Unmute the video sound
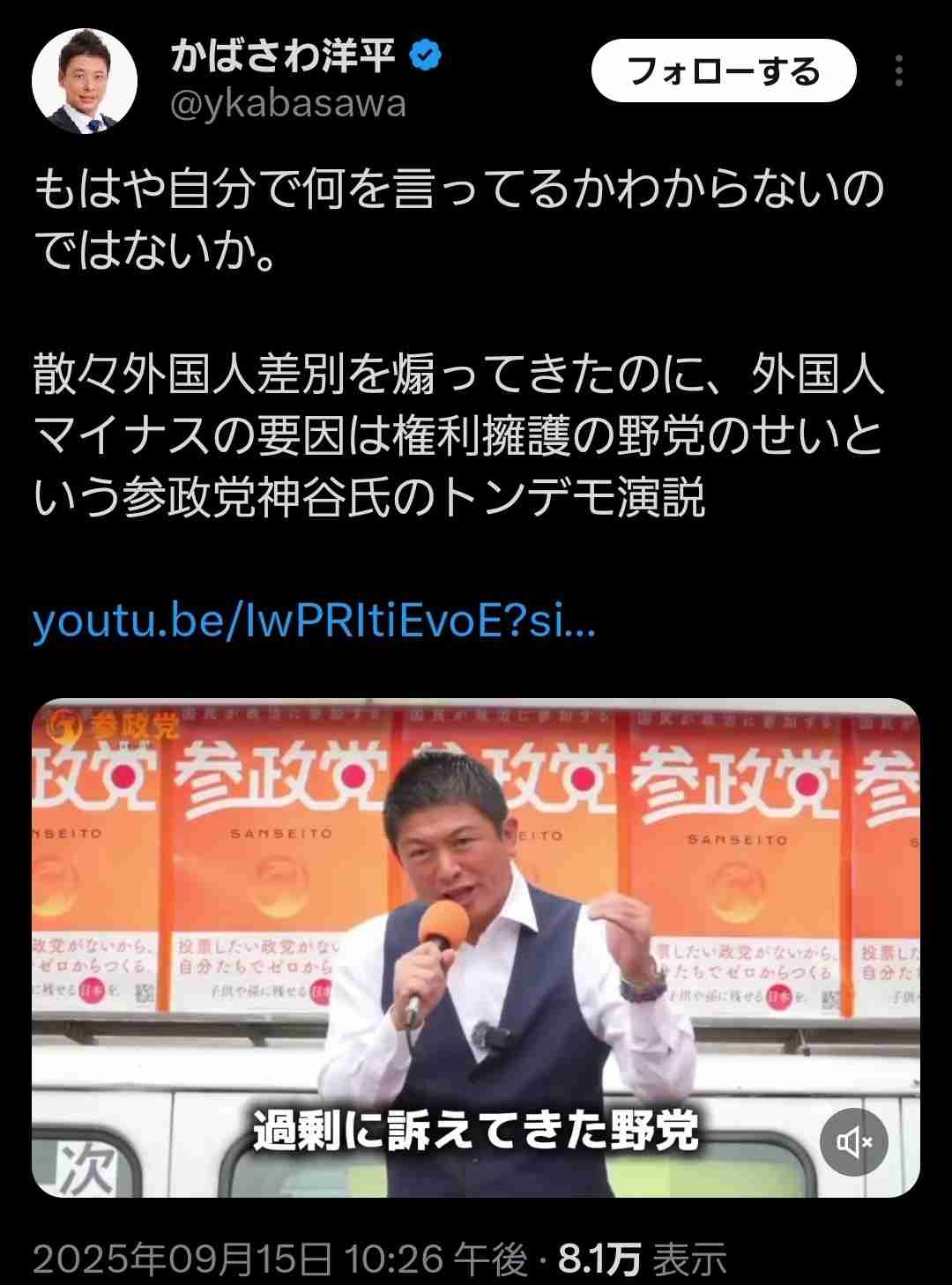This screenshot has width=952, height=1285. 854,1143
